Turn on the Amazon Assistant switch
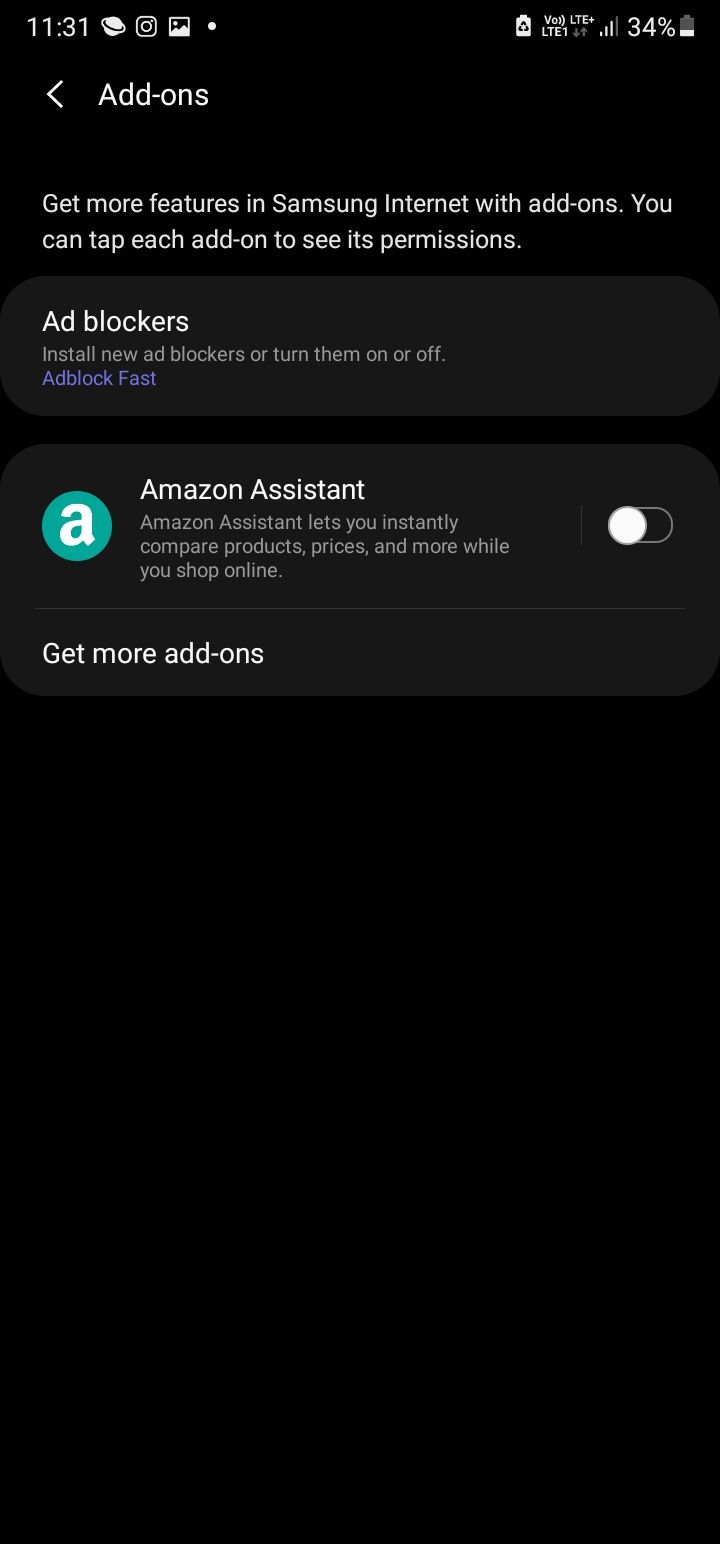The height and width of the screenshot is (1544, 720). click(639, 526)
